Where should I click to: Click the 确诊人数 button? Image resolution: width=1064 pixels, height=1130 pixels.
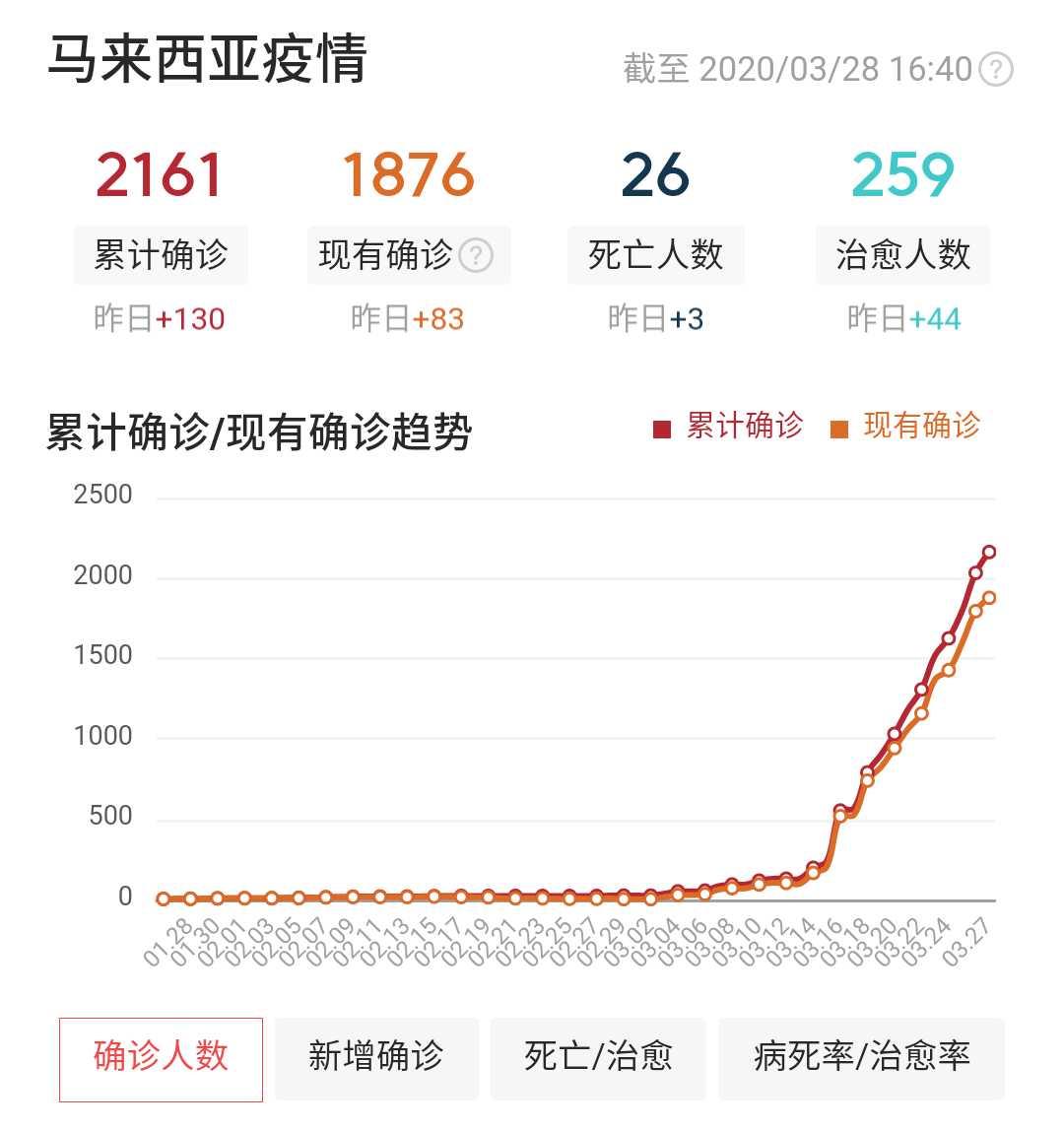tap(161, 1058)
